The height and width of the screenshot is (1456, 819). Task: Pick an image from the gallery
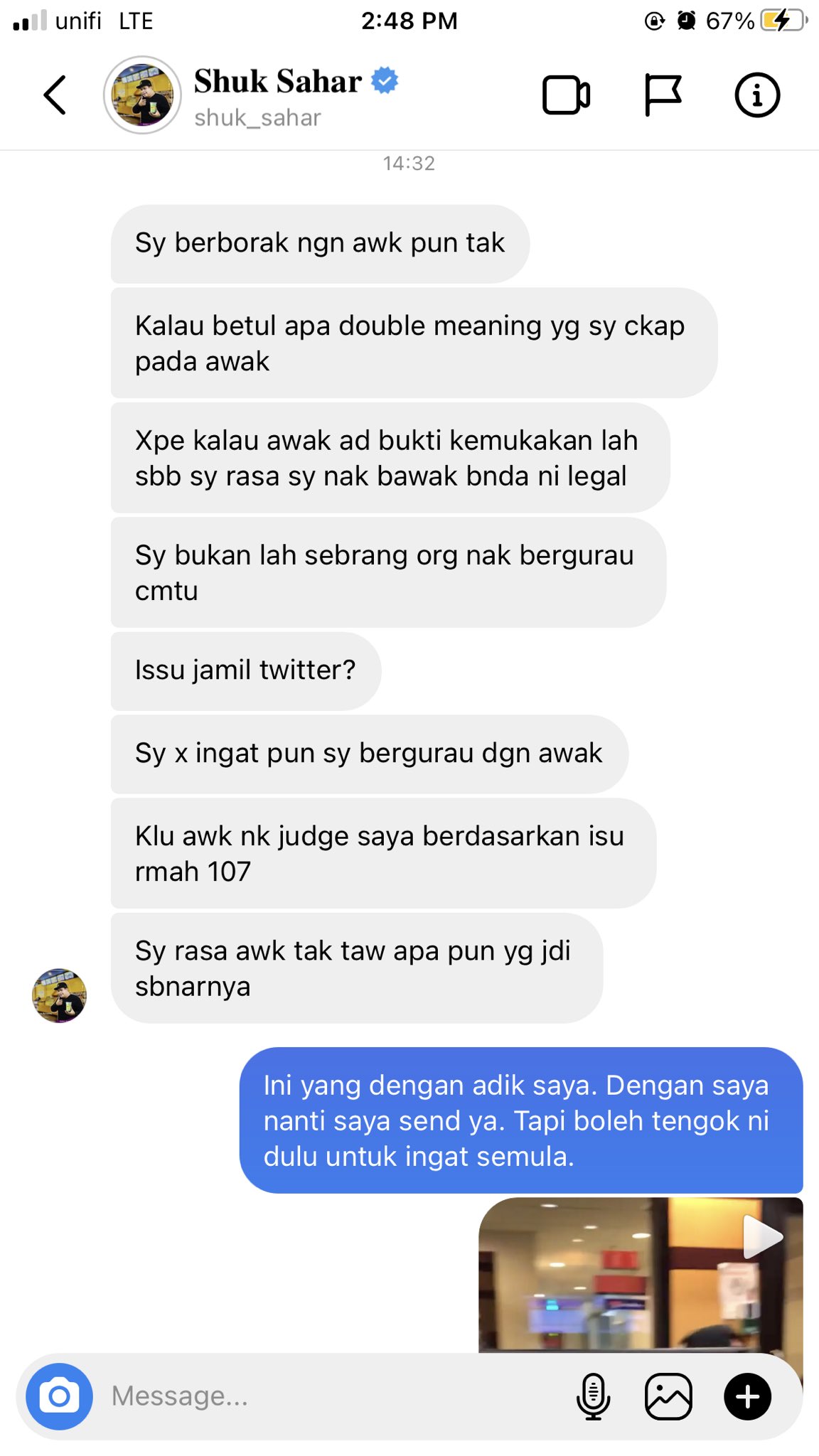[668, 1396]
